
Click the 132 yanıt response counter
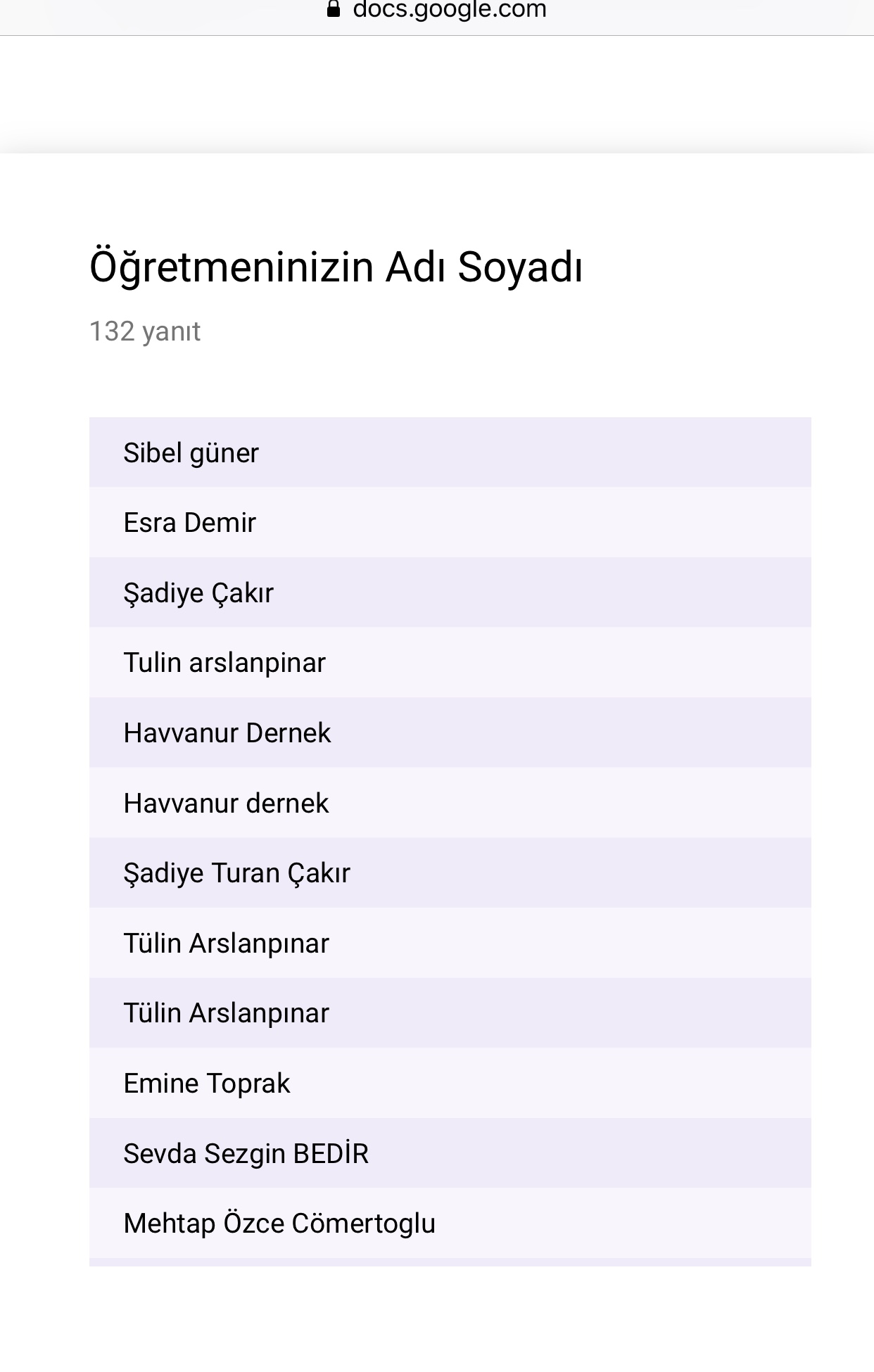point(145,331)
